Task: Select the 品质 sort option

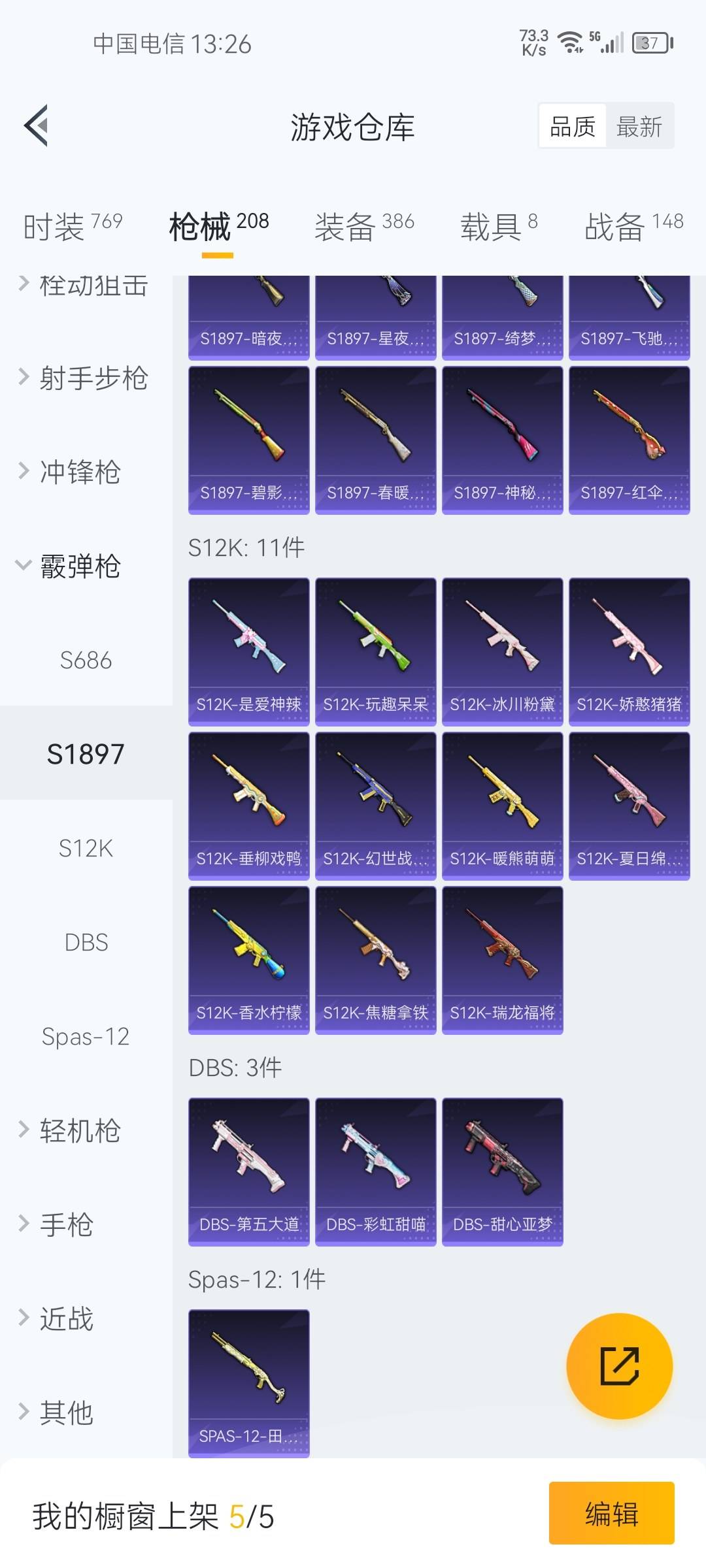Action: tap(573, 126)
